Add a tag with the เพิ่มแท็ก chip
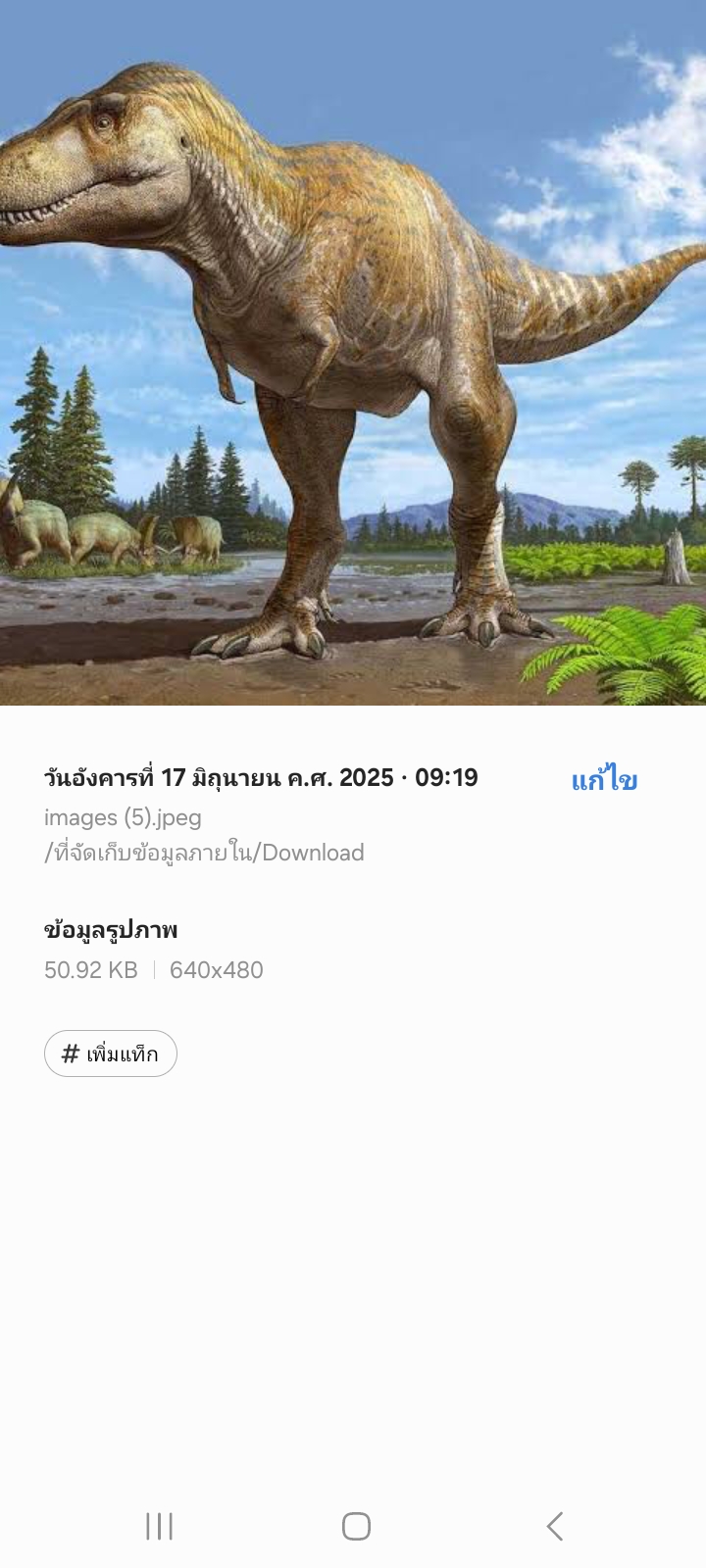706x1568 pixels. (x=111, y=1053)
